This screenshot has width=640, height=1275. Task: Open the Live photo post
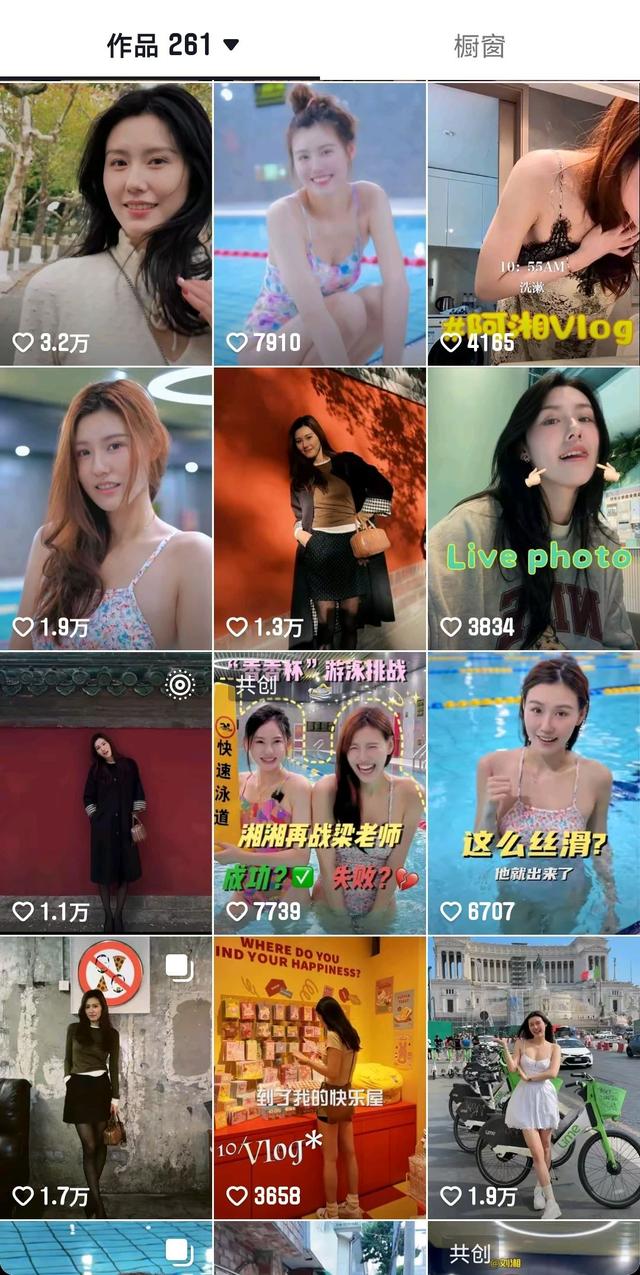point(534,508)
